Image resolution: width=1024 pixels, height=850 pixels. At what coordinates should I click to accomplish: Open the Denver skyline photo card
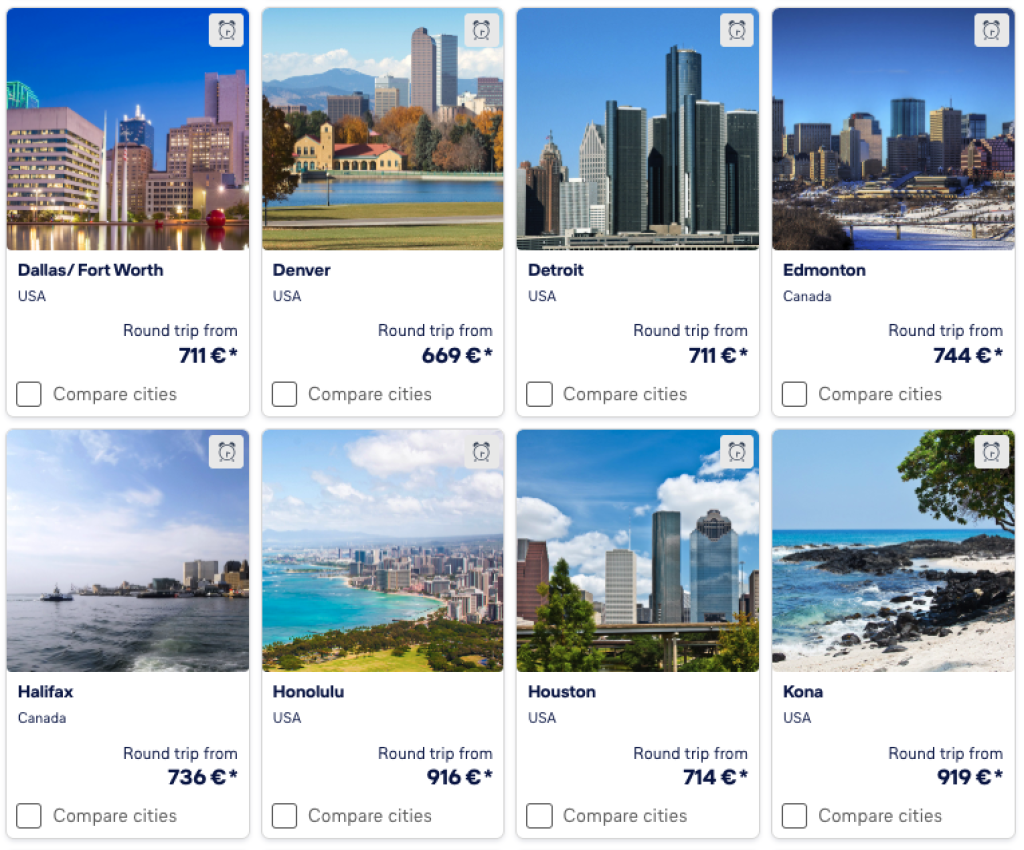coord(382,140)
